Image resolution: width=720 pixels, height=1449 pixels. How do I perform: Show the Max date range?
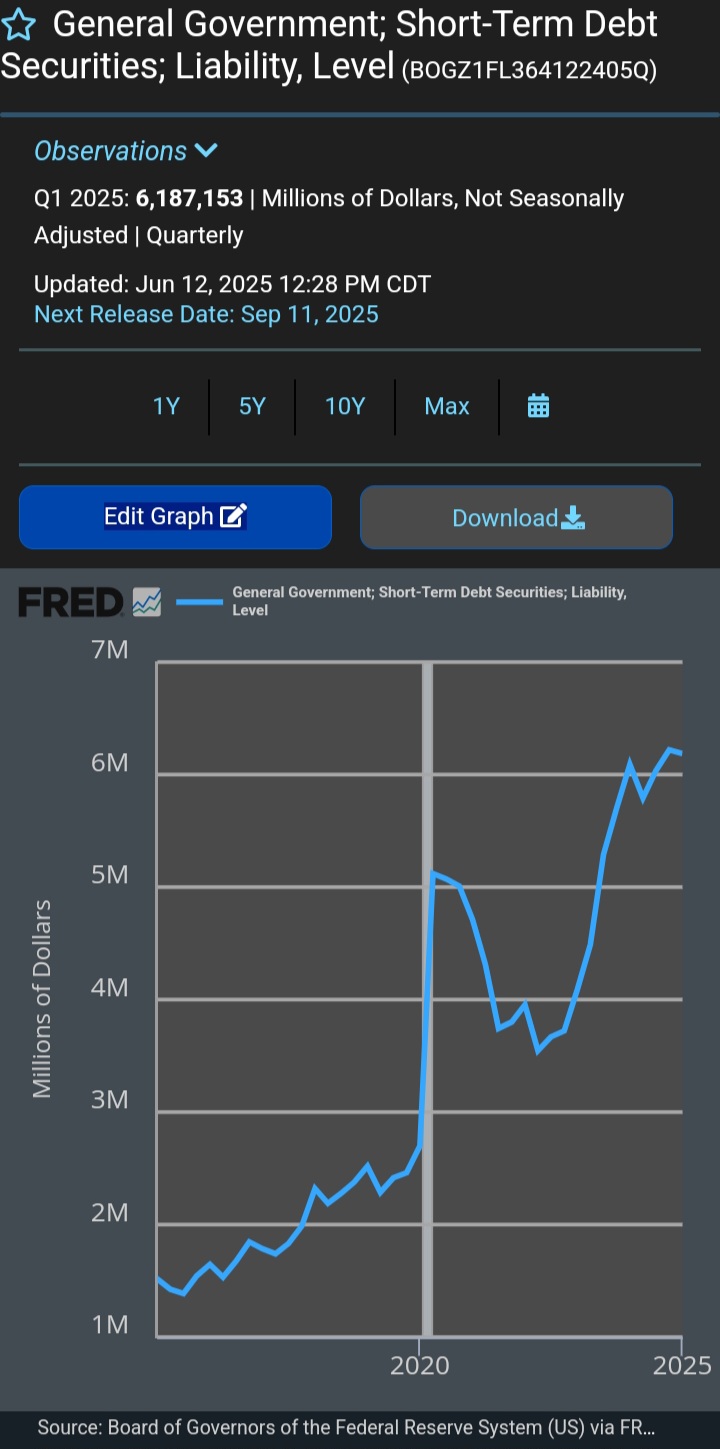(447, 406)
